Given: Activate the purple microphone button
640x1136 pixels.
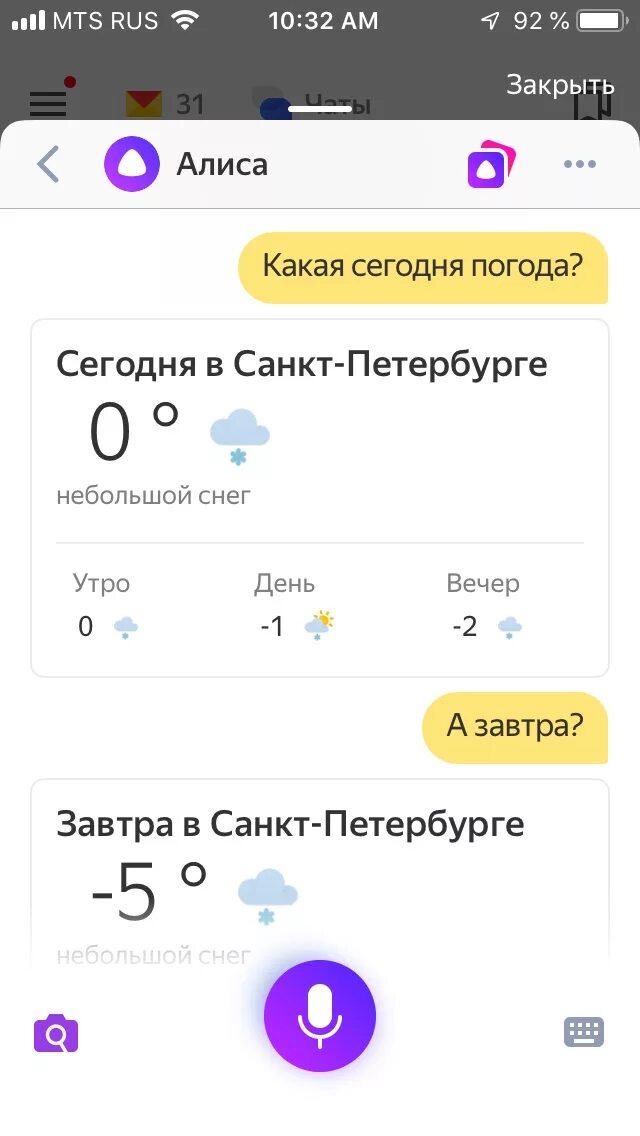Looking at the screenshot, I should coord(320,1016).
